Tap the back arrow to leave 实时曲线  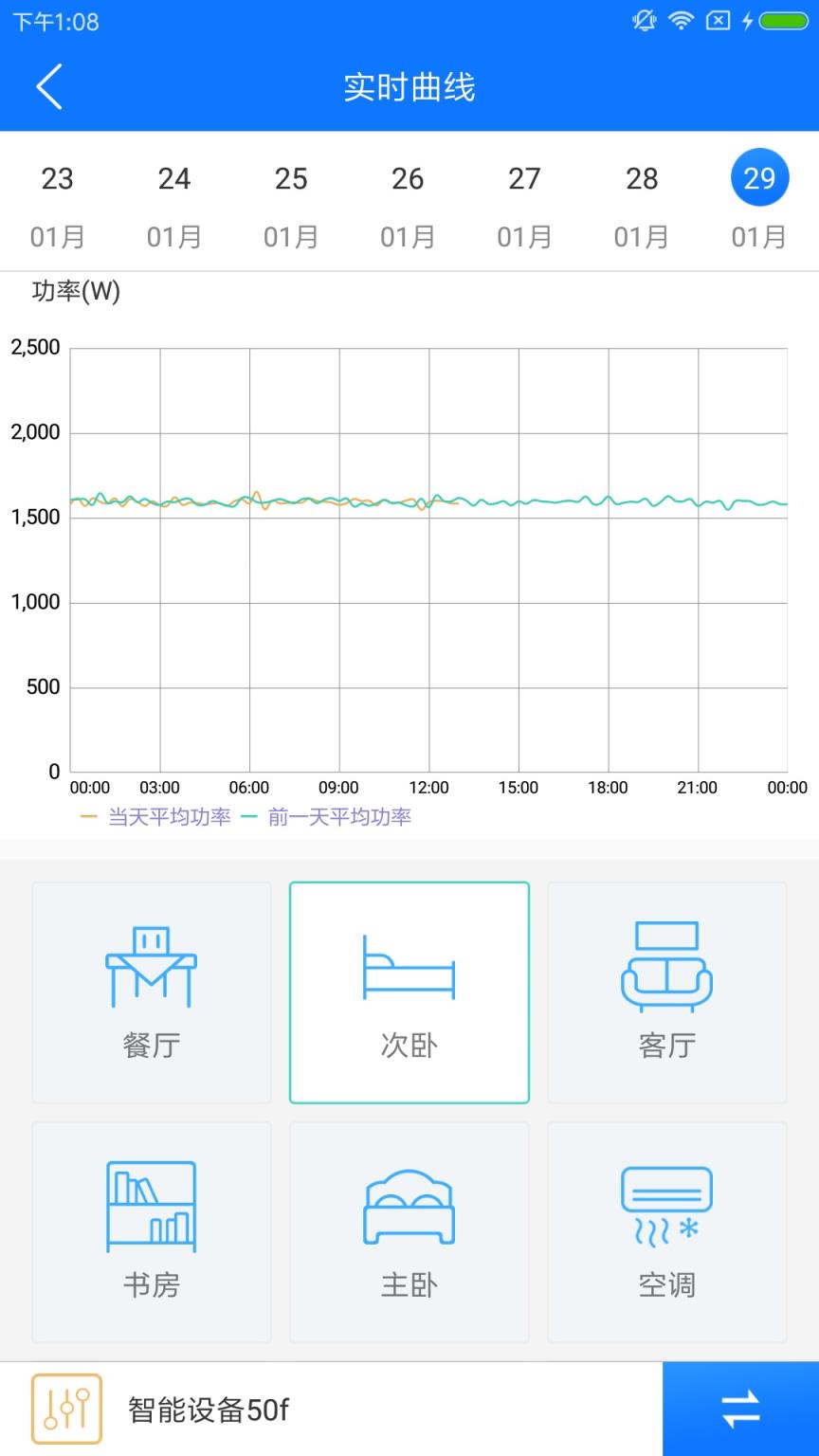[x=47, y=86]
